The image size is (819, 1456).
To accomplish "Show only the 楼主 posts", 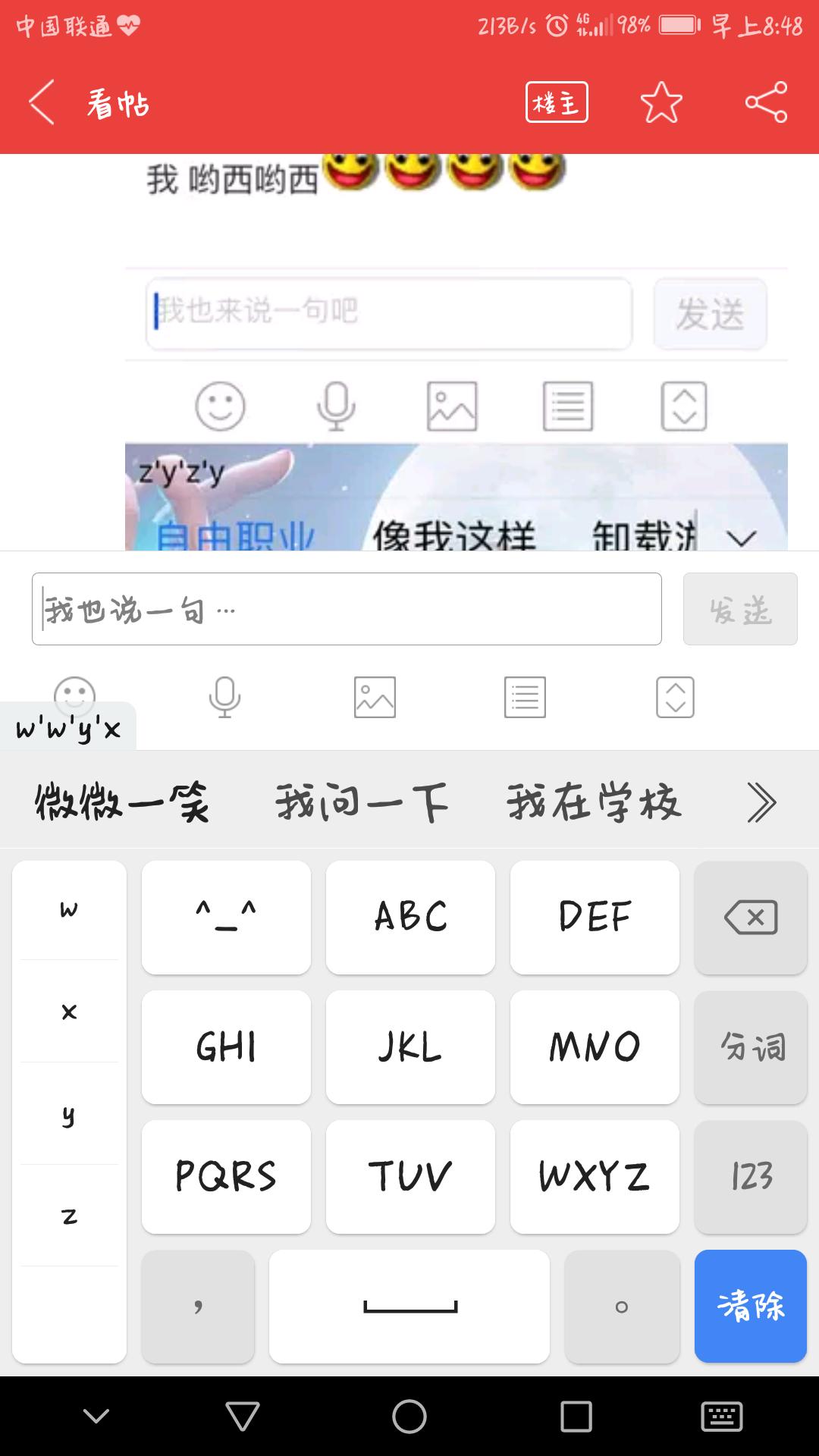I will 557,102.
